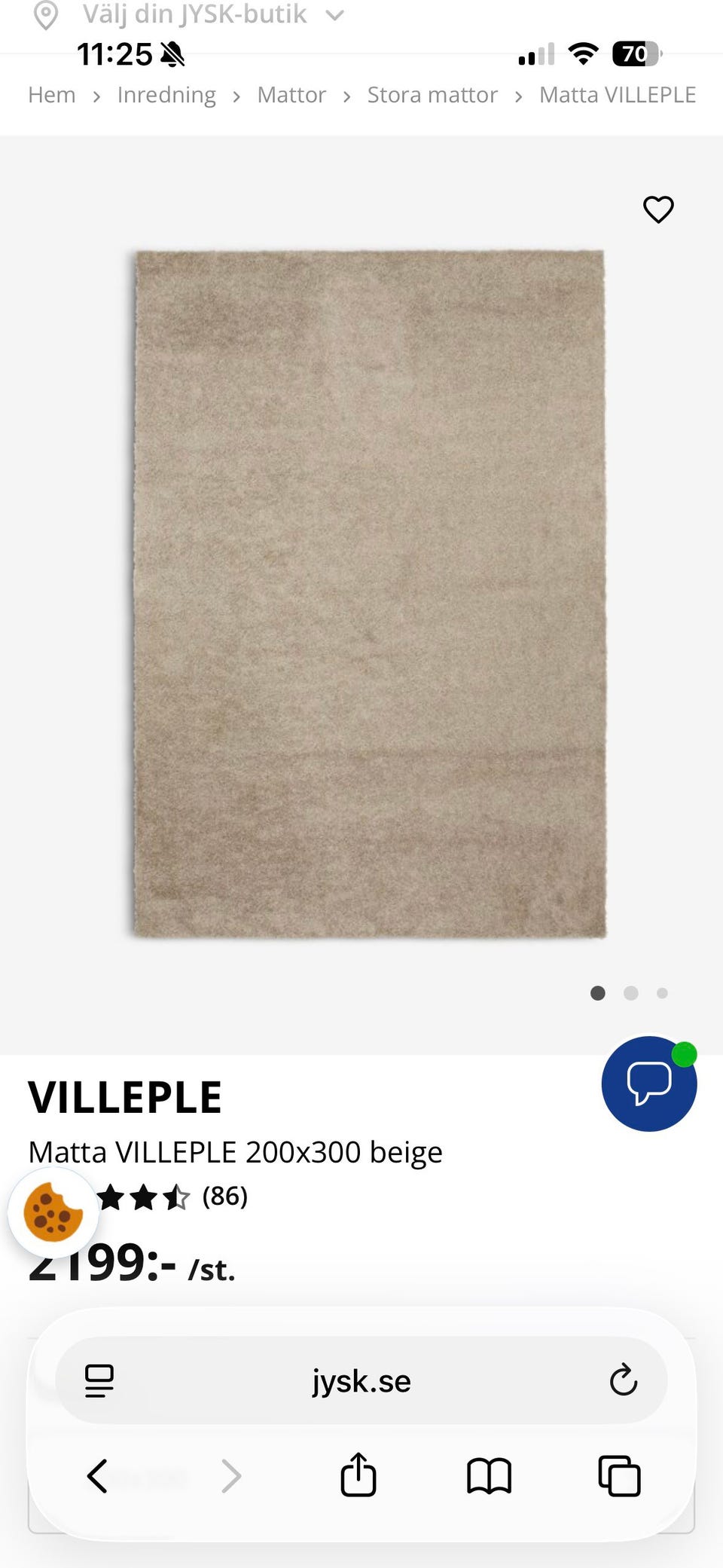Image resolution: width=723 pixels, height=1568 pixels.
Task: Select the second image carousel dot
Action: pyautogui.click(x=630, y=993)
